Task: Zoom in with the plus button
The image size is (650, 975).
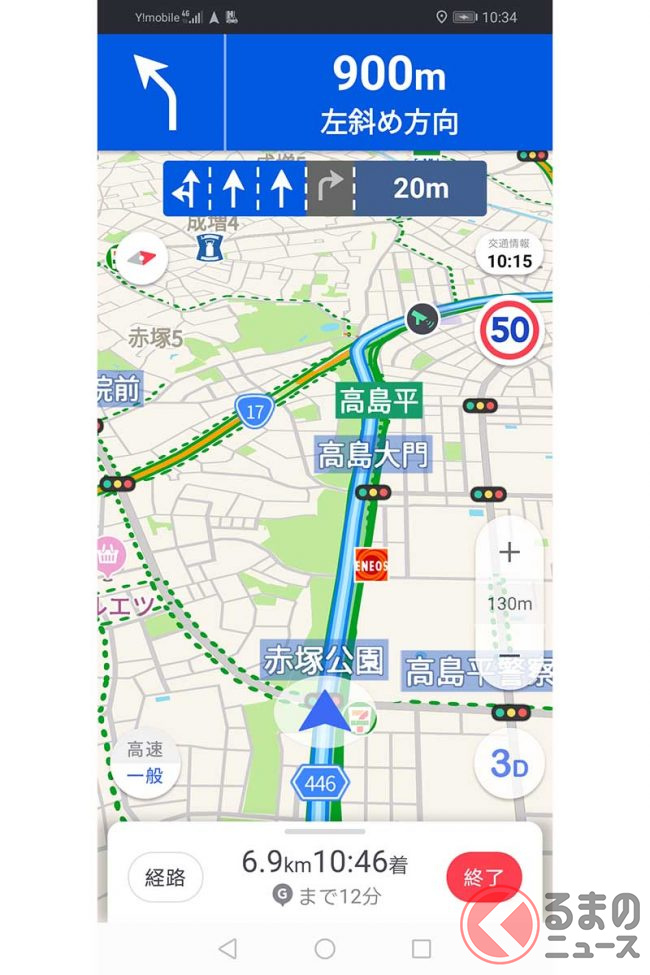Action: pos(509,553)
